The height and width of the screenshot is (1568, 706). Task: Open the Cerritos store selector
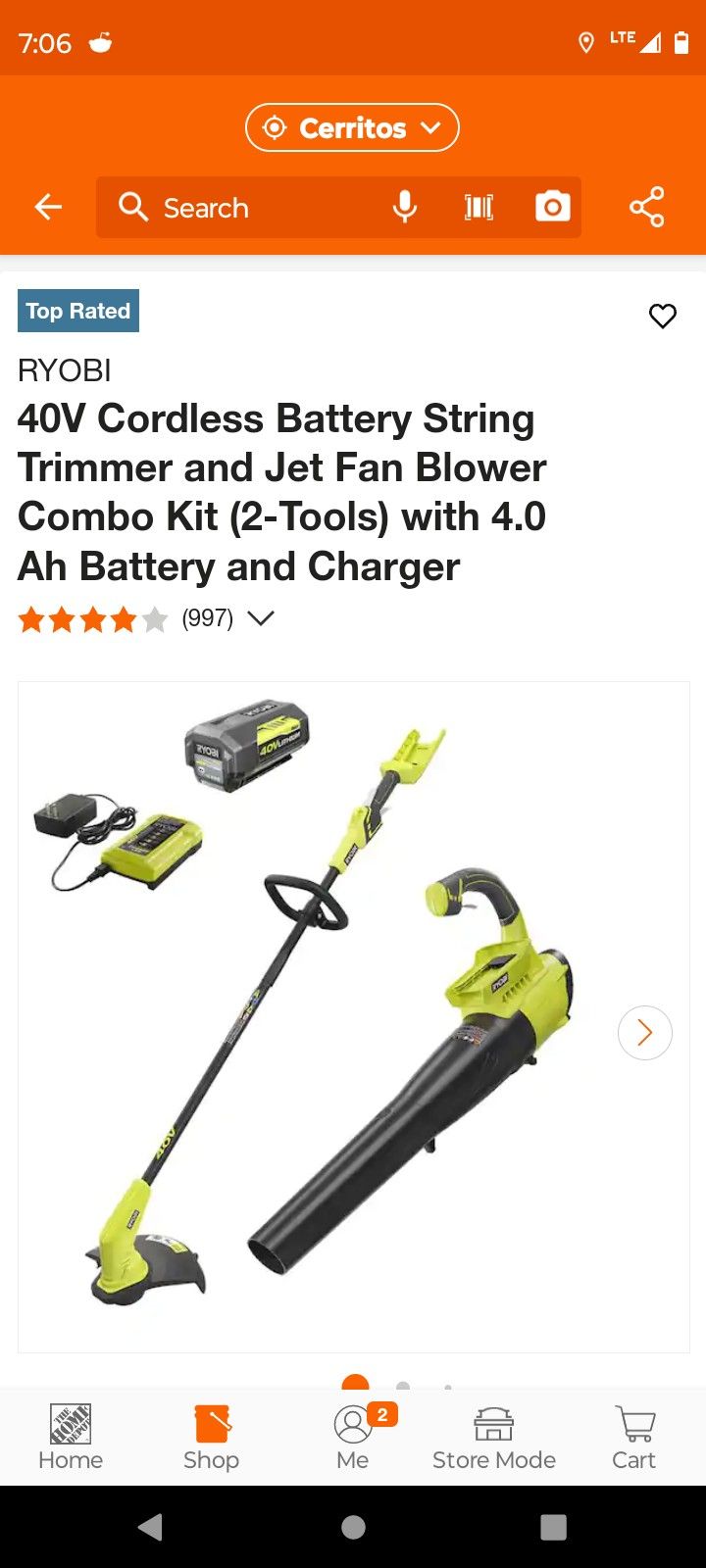tap(352, 128)
